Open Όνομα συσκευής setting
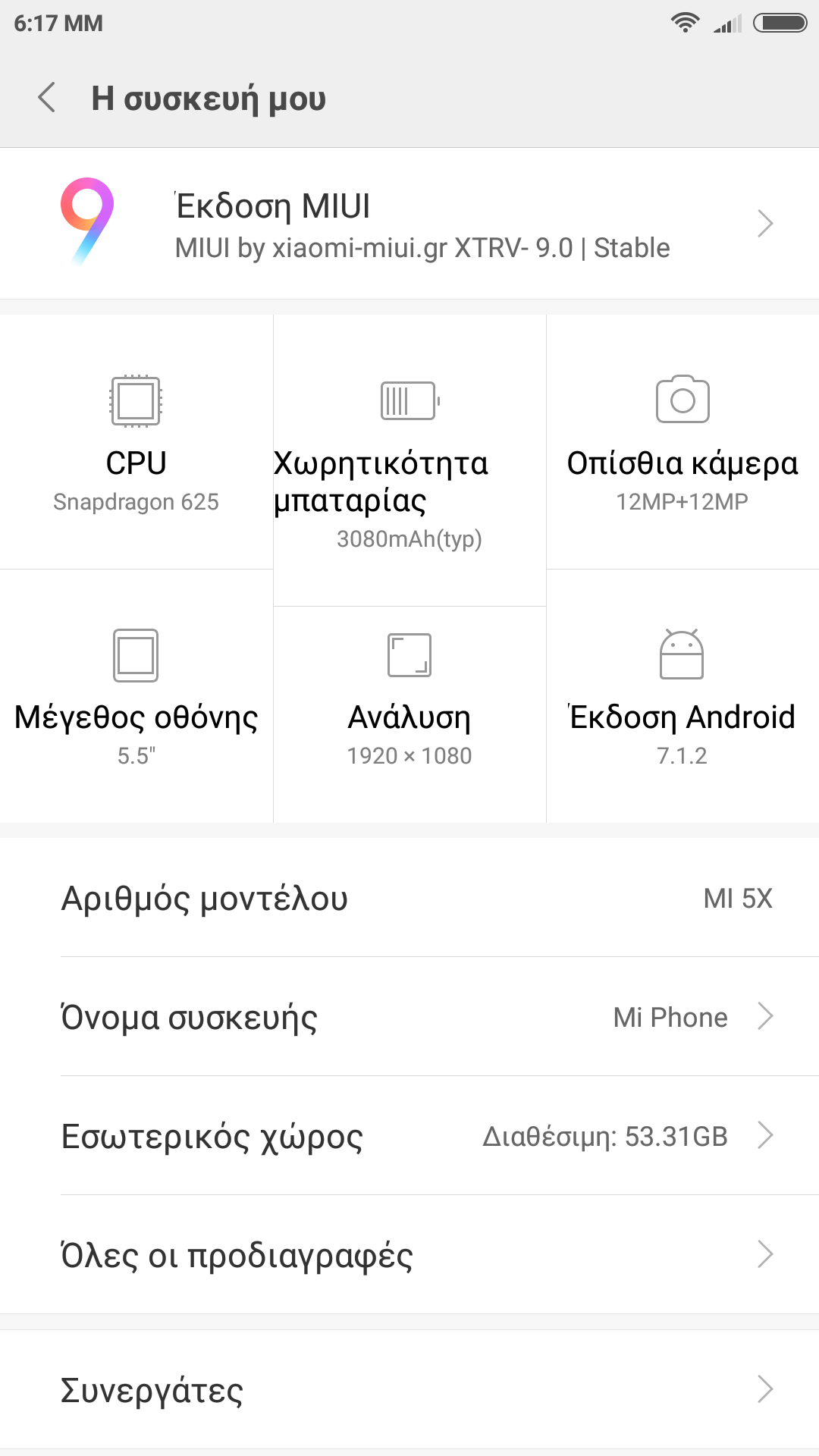819x1456 pixels. click(x=409, y=1017)
